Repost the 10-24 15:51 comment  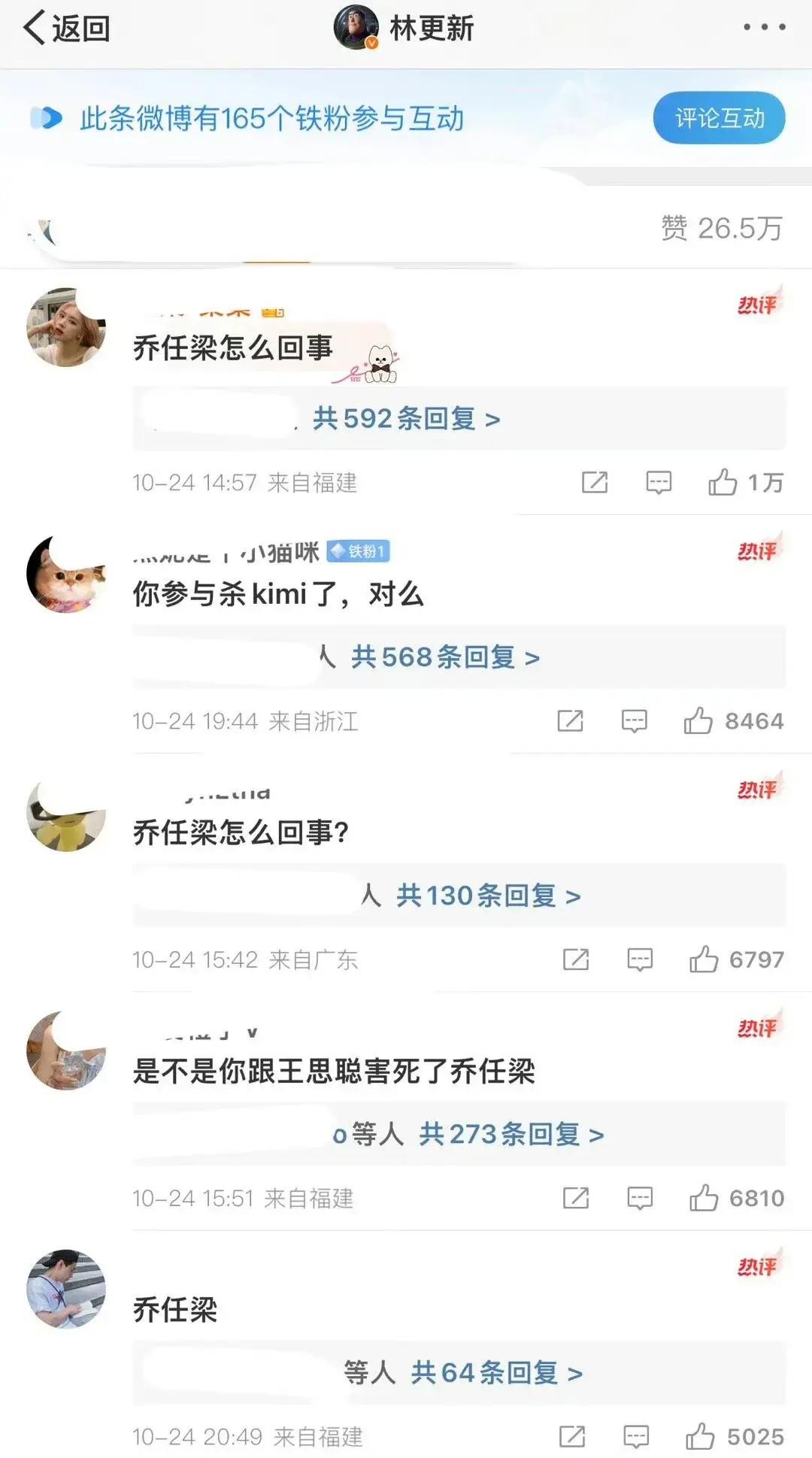tap(576, 1198)
